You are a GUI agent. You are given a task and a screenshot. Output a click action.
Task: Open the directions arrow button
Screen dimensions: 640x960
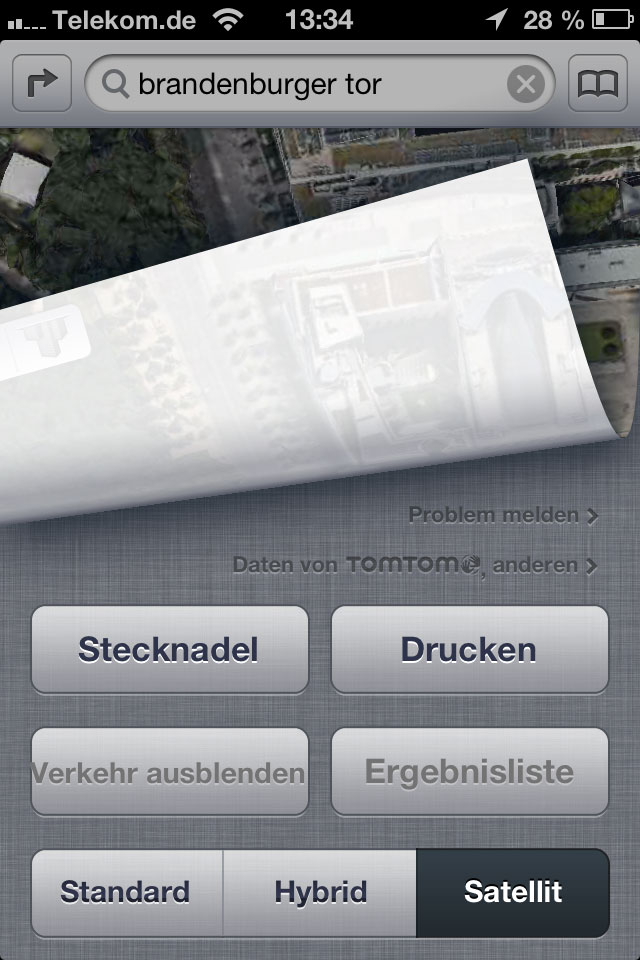[x=42, y=84]
